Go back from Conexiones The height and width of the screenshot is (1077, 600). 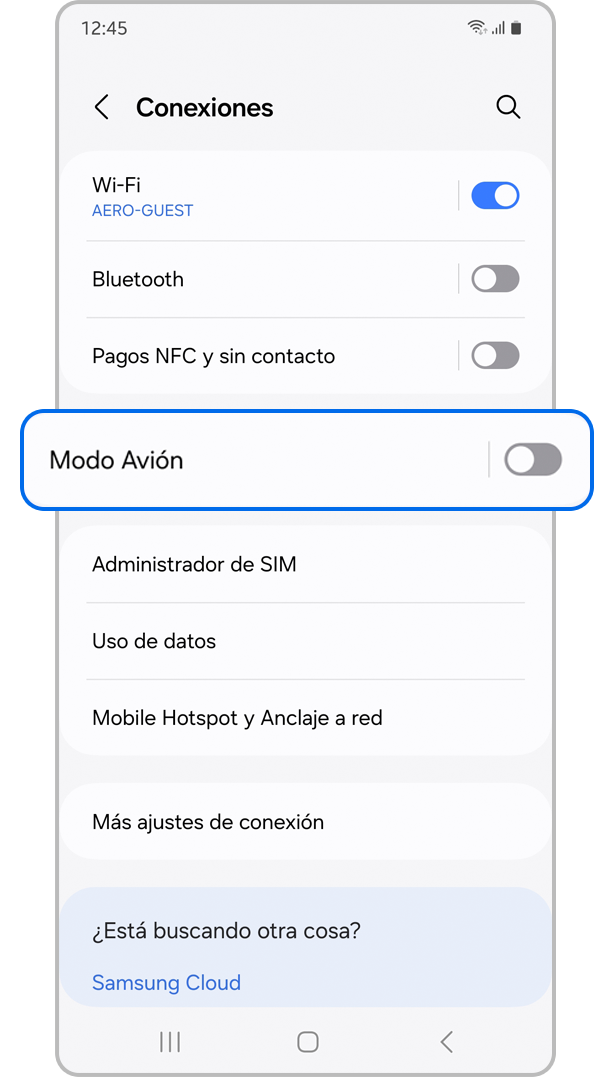pyautogui.click(x=101, y=108)
